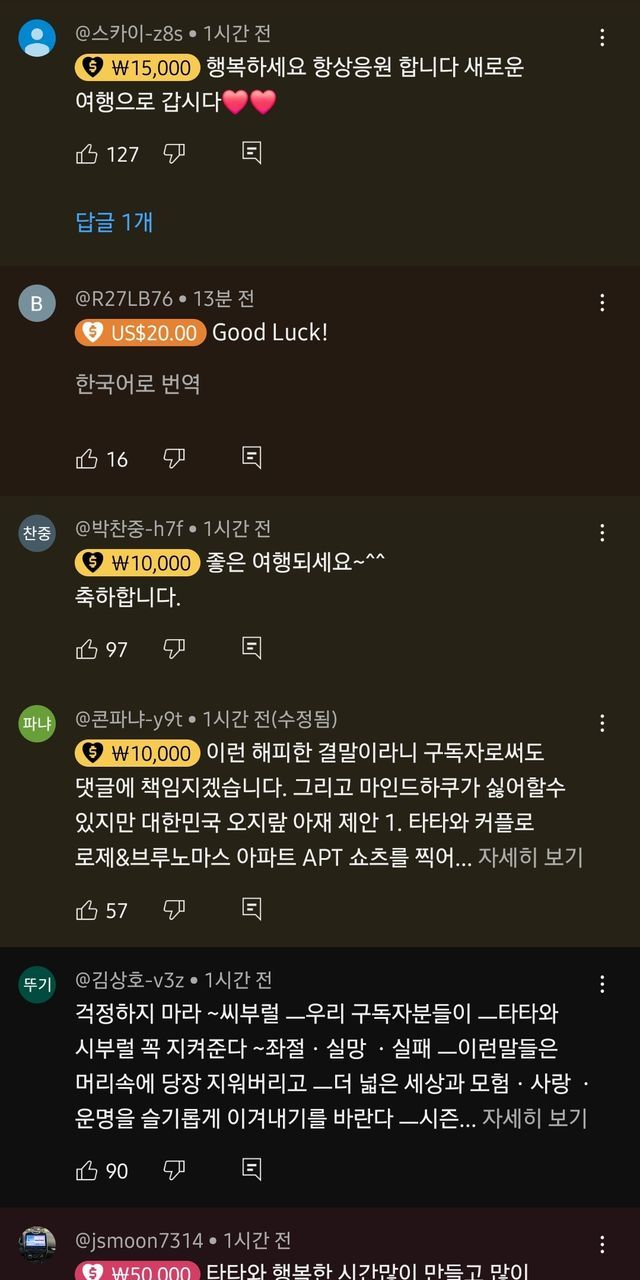The width and height of the screenshot is (640, 1280).
Task: Open overflow menu for @R27LB76's comment
Action: 602,303
